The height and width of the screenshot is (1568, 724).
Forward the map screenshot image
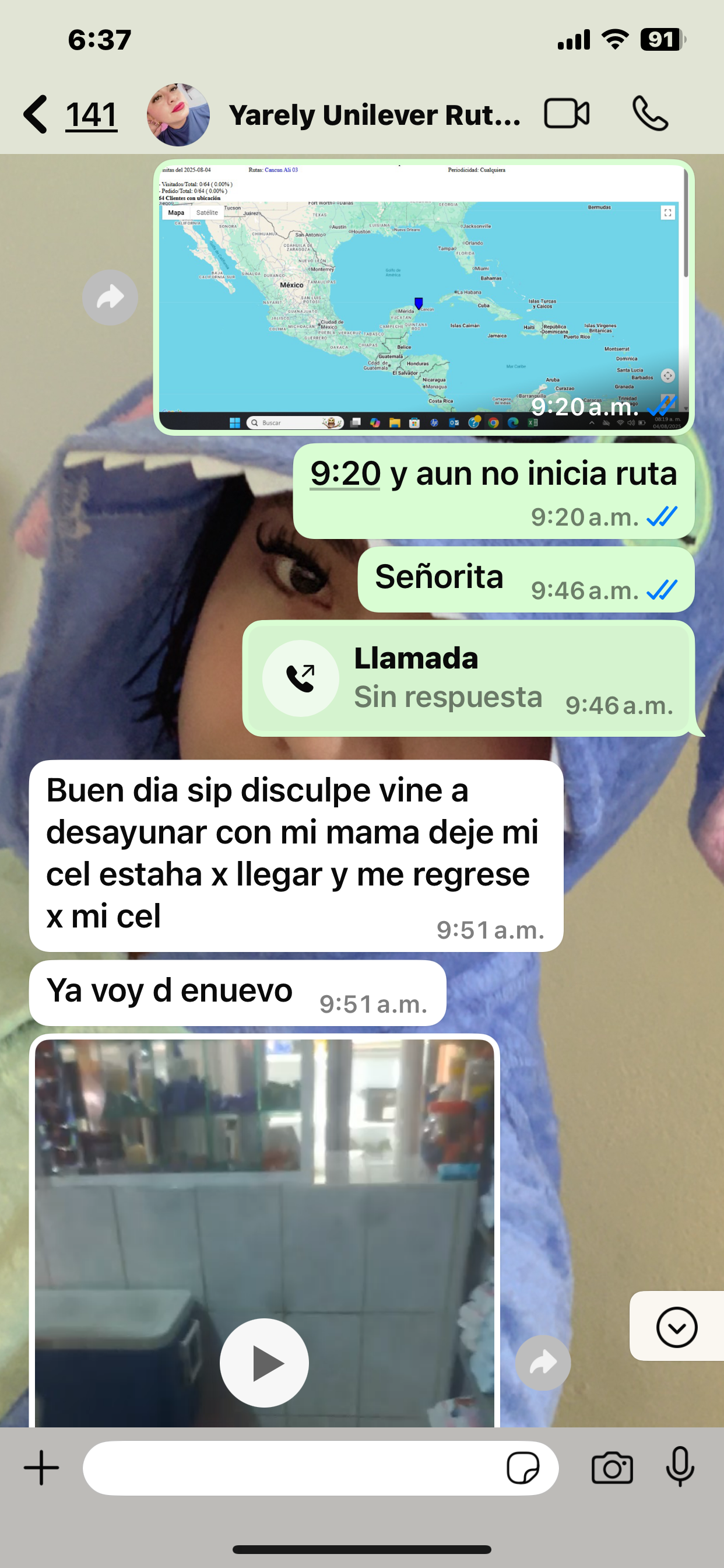110,297
